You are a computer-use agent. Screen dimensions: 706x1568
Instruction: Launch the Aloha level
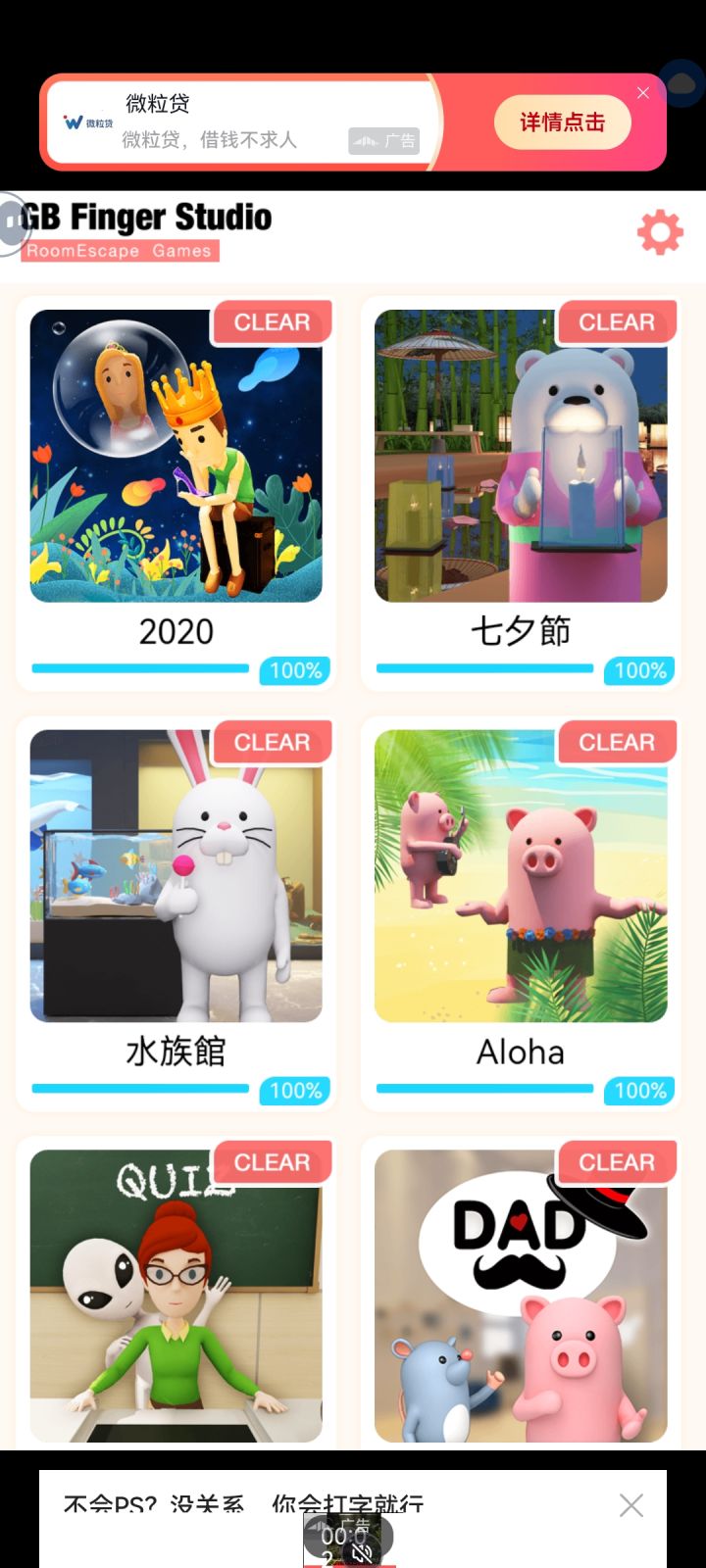pos(520,875)
